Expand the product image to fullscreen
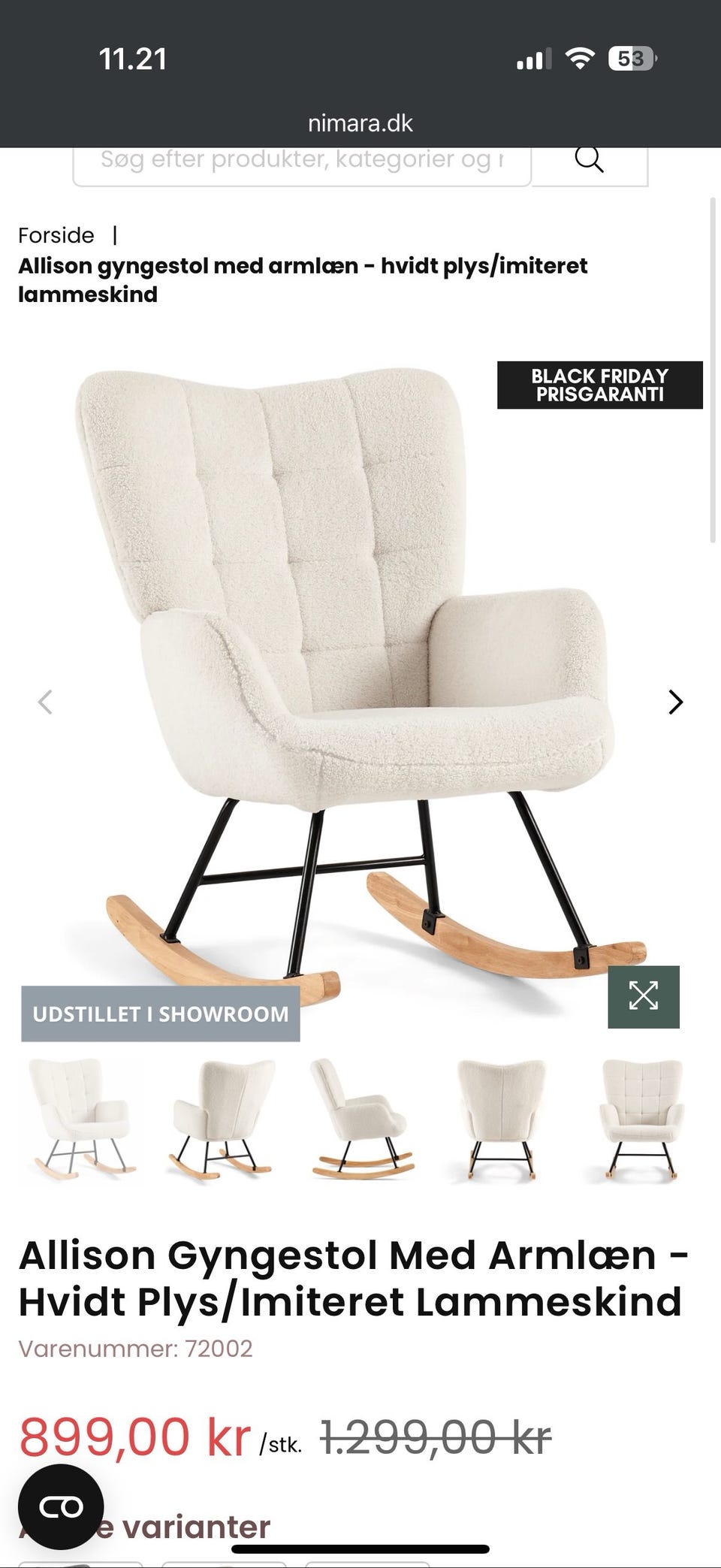This screenshot has height=1568, width=721. (644, 996)
